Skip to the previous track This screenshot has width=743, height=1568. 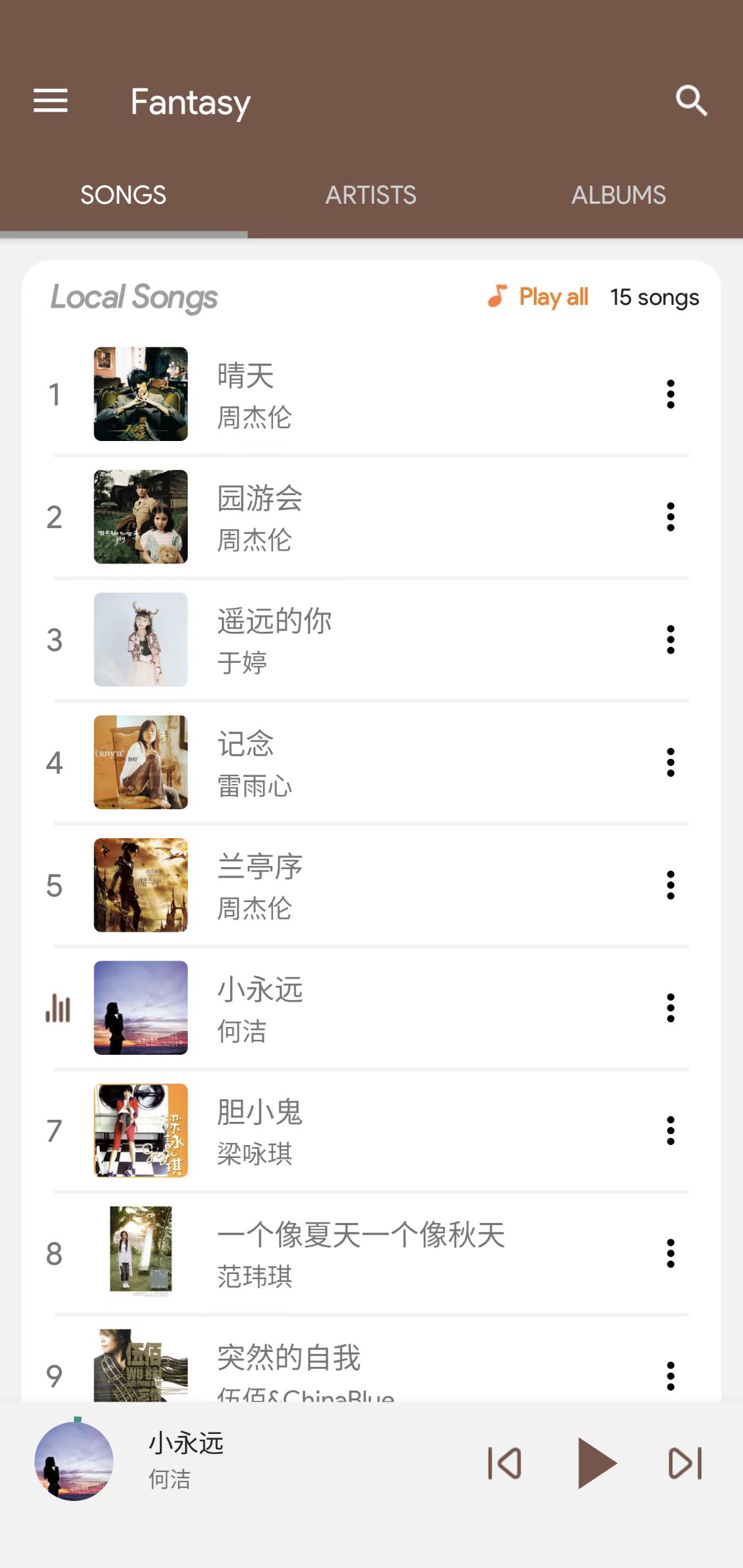pyautogui.click(x=505, y=1463)
